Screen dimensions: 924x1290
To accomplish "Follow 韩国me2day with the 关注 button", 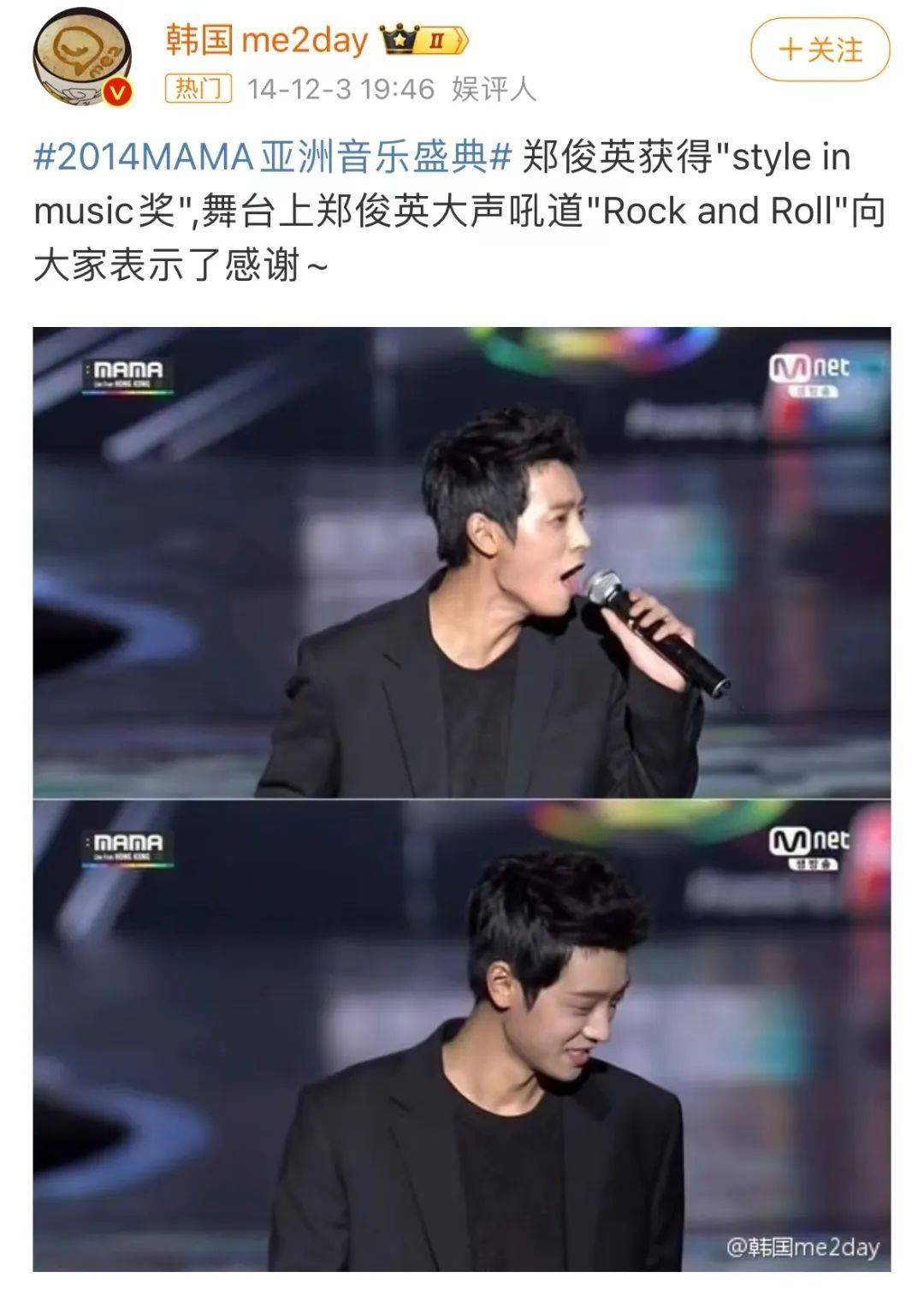I will (x=820, y=50).
